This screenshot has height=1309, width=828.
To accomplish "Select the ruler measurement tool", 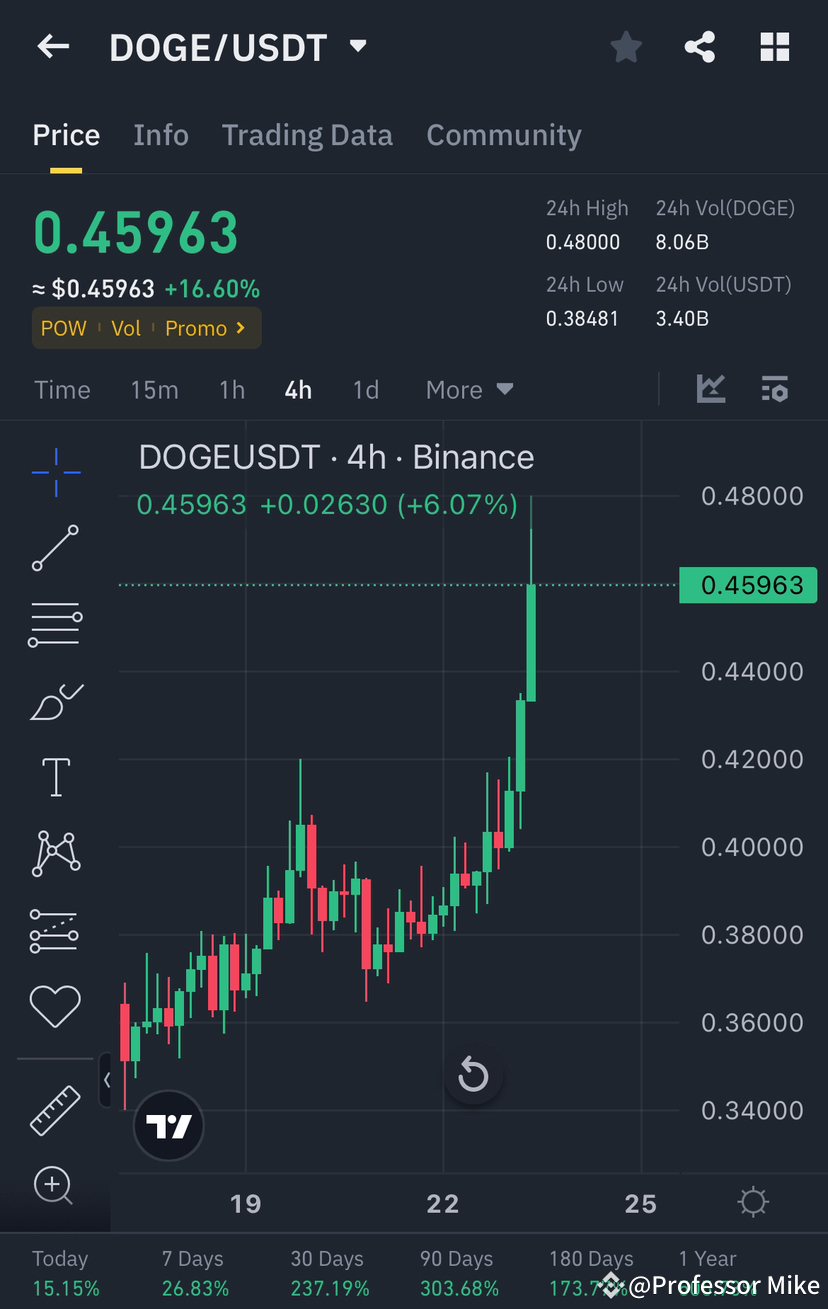I will click(x=55, y=1110).
